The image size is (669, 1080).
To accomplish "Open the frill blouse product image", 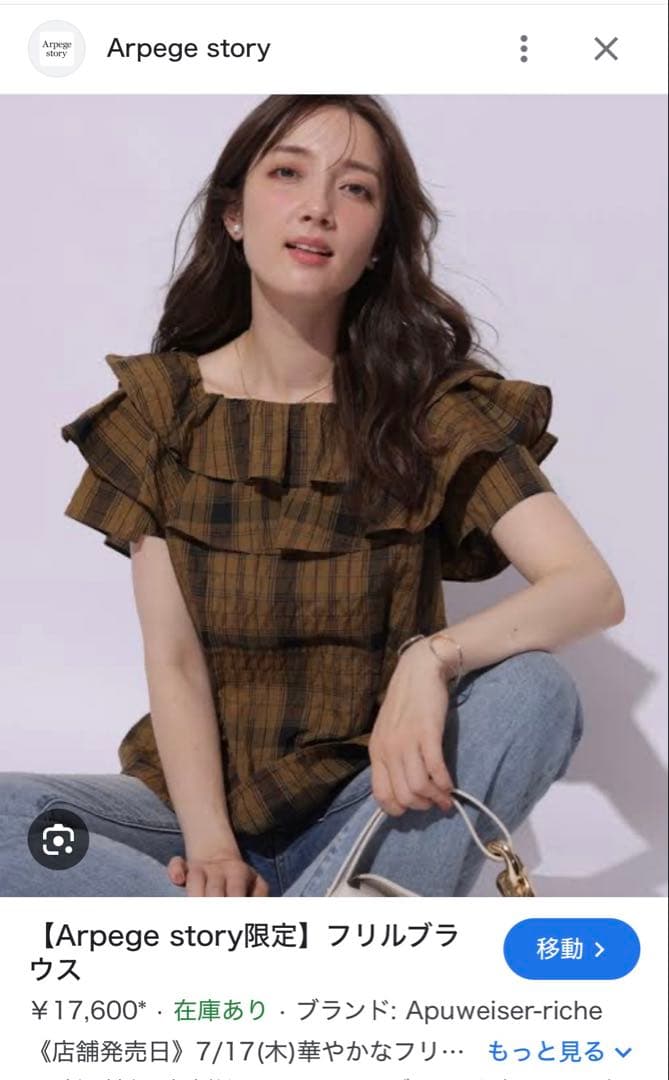I will (x=334, y=495).
